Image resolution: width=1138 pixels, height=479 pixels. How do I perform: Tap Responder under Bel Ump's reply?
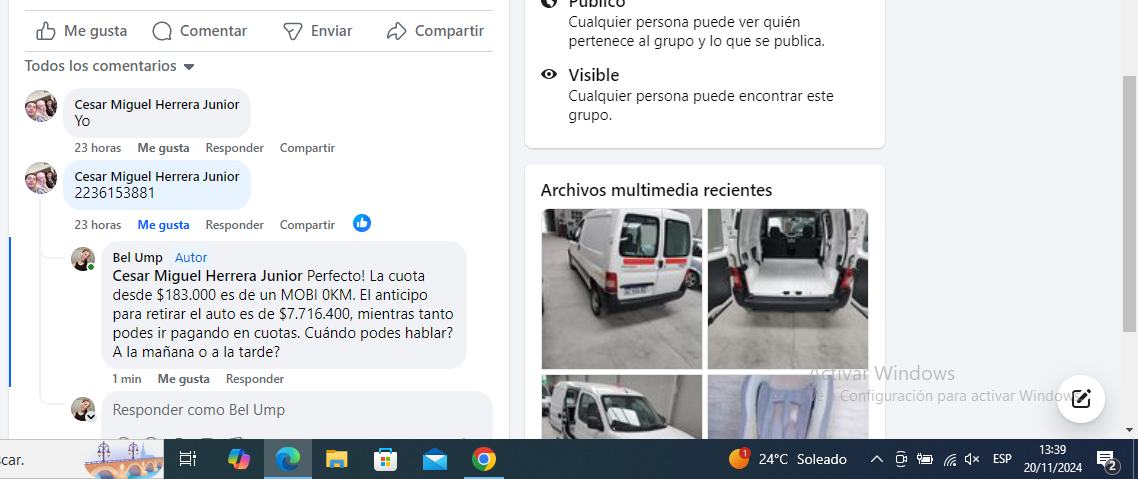[x=254, y=379]
